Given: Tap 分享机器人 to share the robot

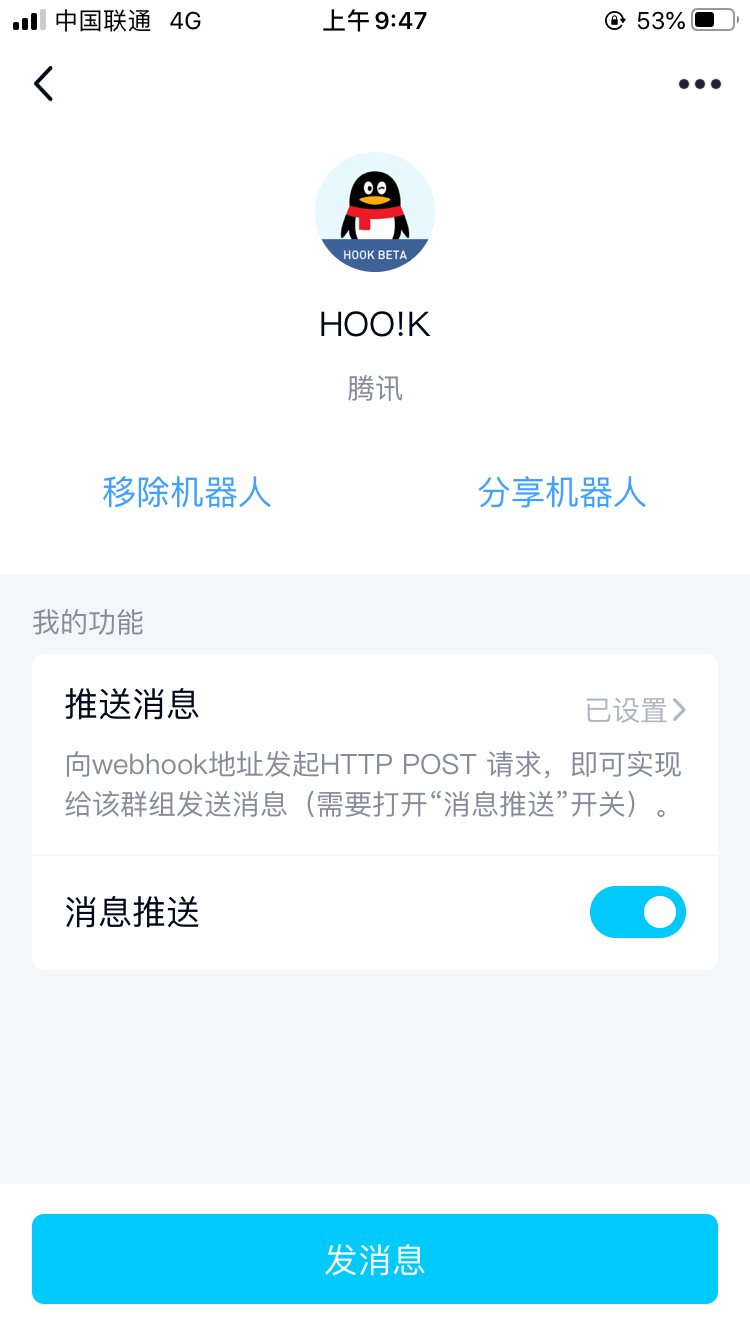Looking at the screenshot, I should click(x=562, y=492).
